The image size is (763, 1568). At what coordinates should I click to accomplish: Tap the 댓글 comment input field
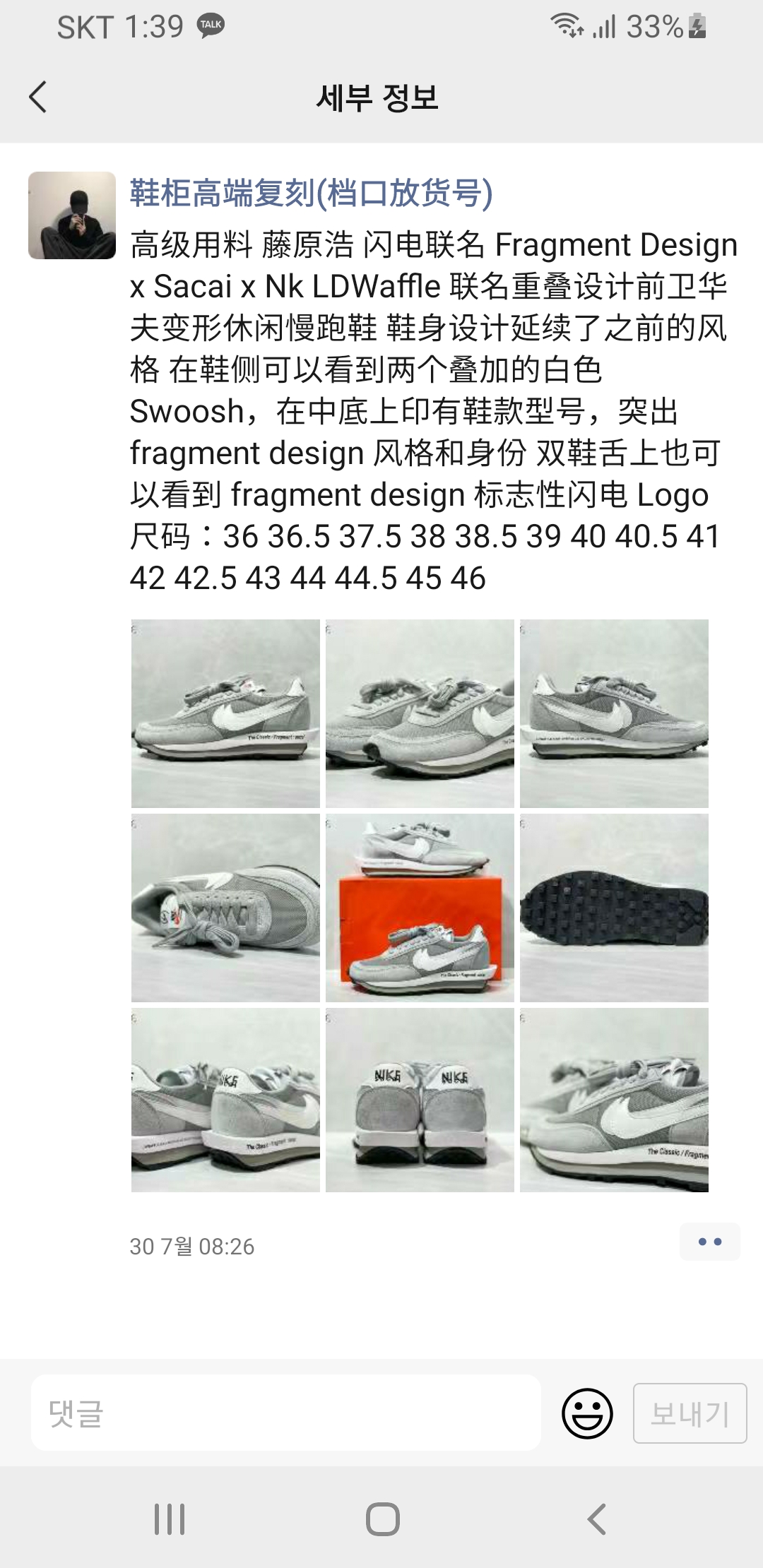tap(286, 1413)
